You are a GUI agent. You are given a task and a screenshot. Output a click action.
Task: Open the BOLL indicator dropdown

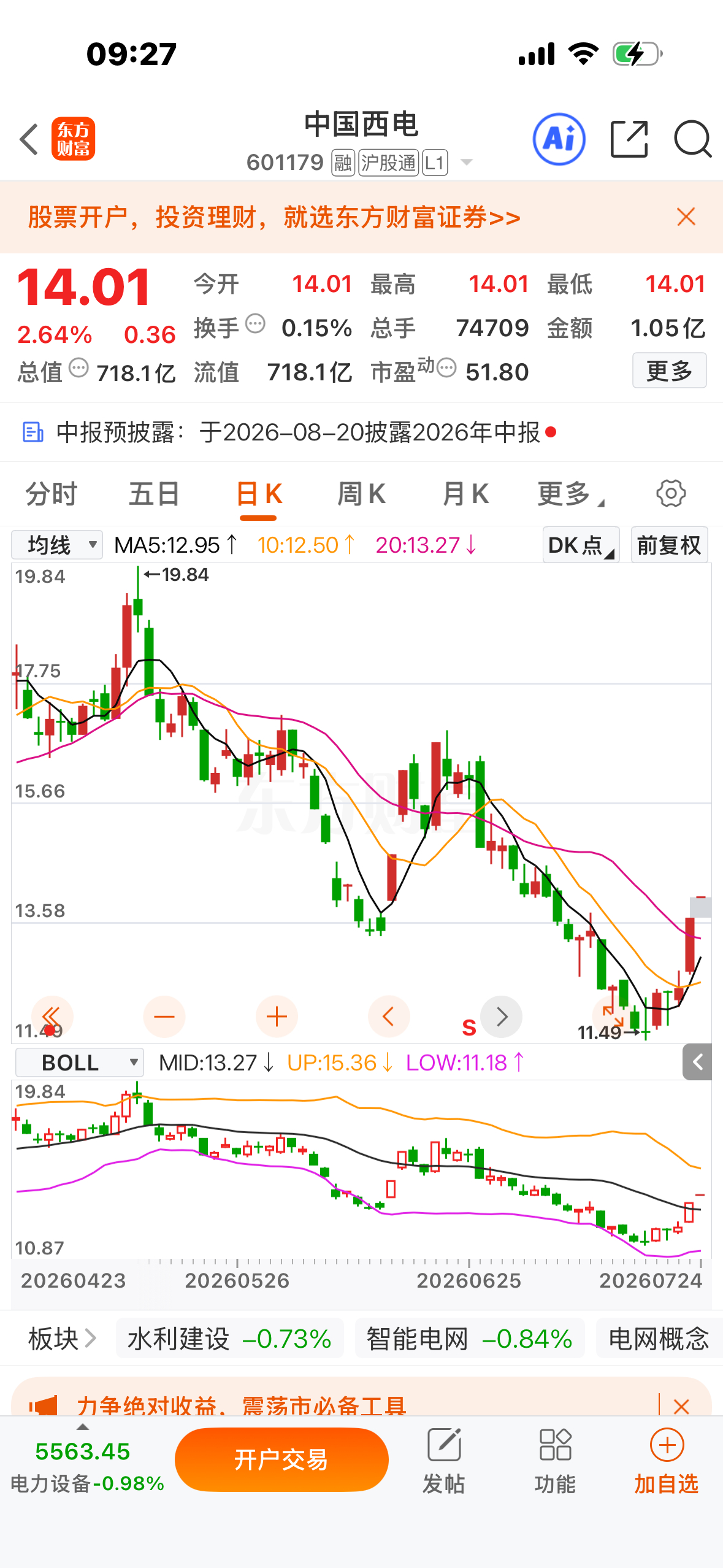[79, 1063]
